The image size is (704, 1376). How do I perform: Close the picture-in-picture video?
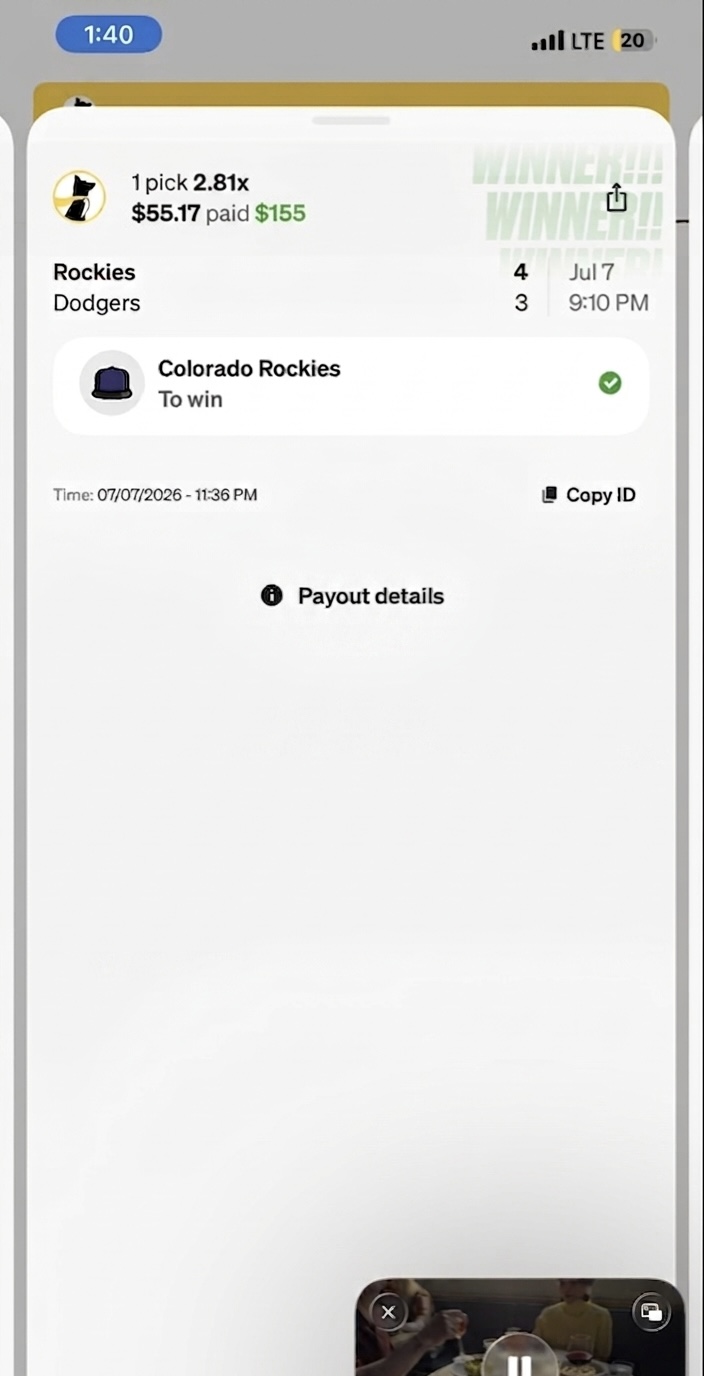point(388,1312)
